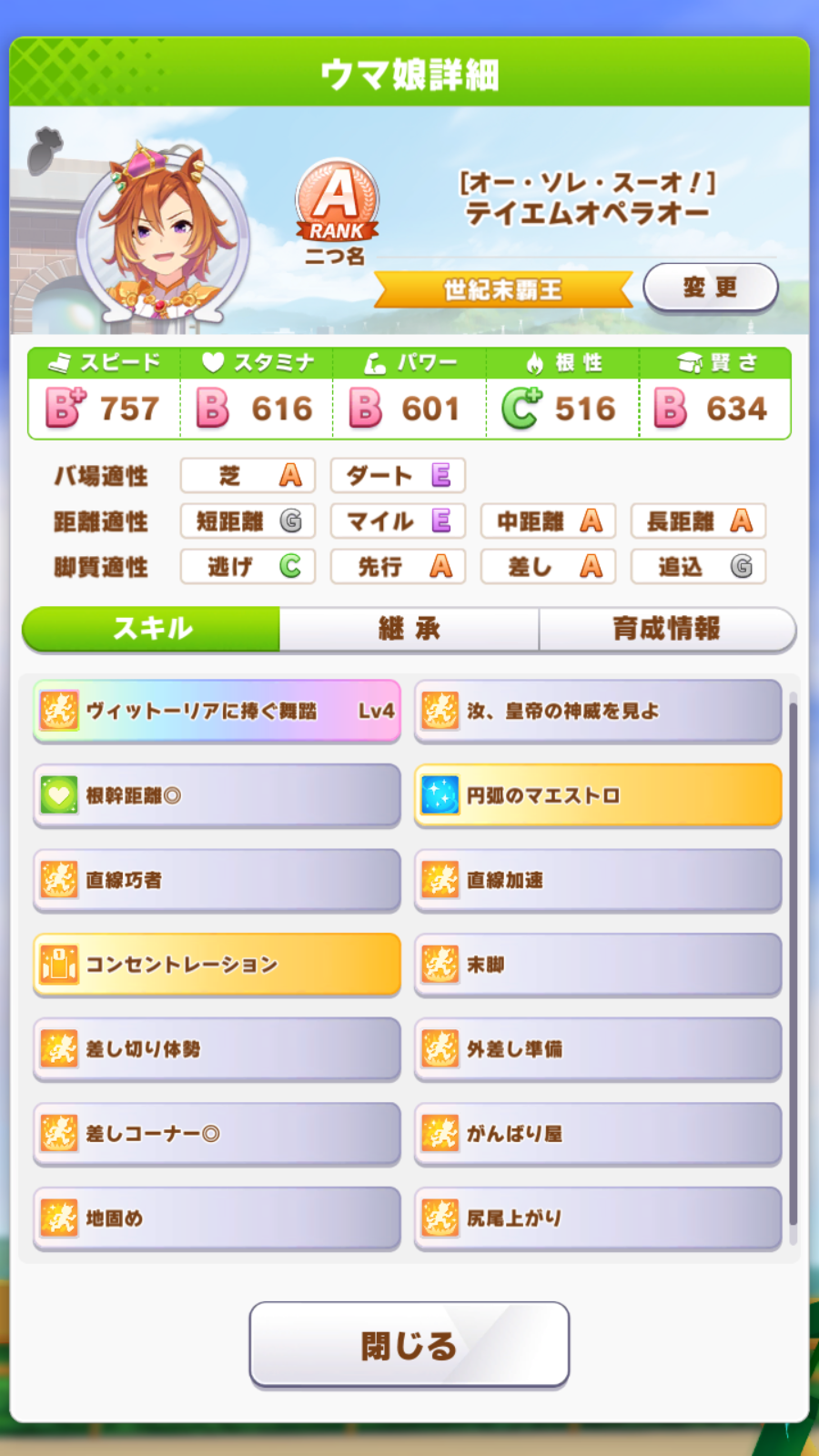Screen dimensions: 819x1456
Task: View the 根幹距離◎ skill
Action: coord(217,795)
